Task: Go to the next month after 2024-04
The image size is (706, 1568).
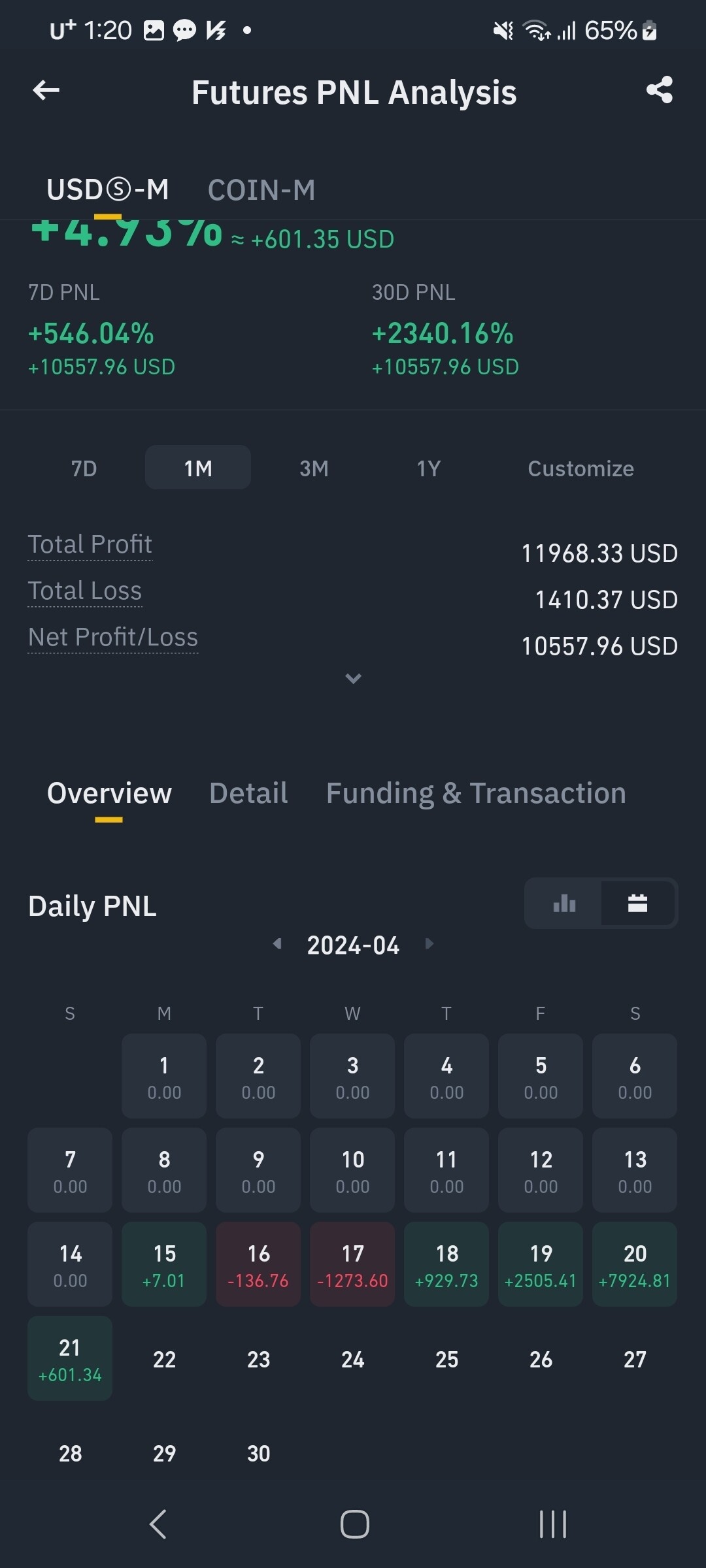Action: [x=429, y=943]
